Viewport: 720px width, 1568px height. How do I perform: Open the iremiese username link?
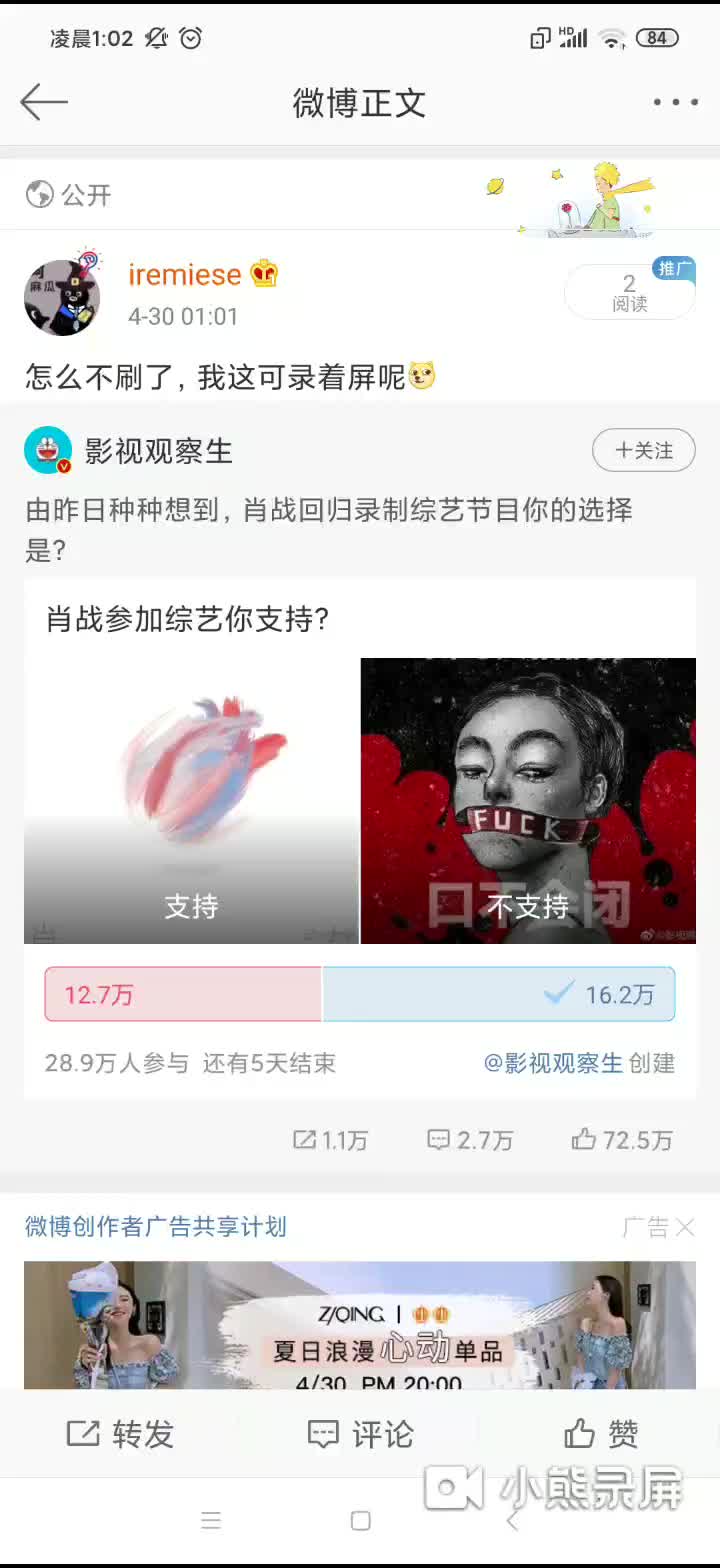(x=185, y=274)
